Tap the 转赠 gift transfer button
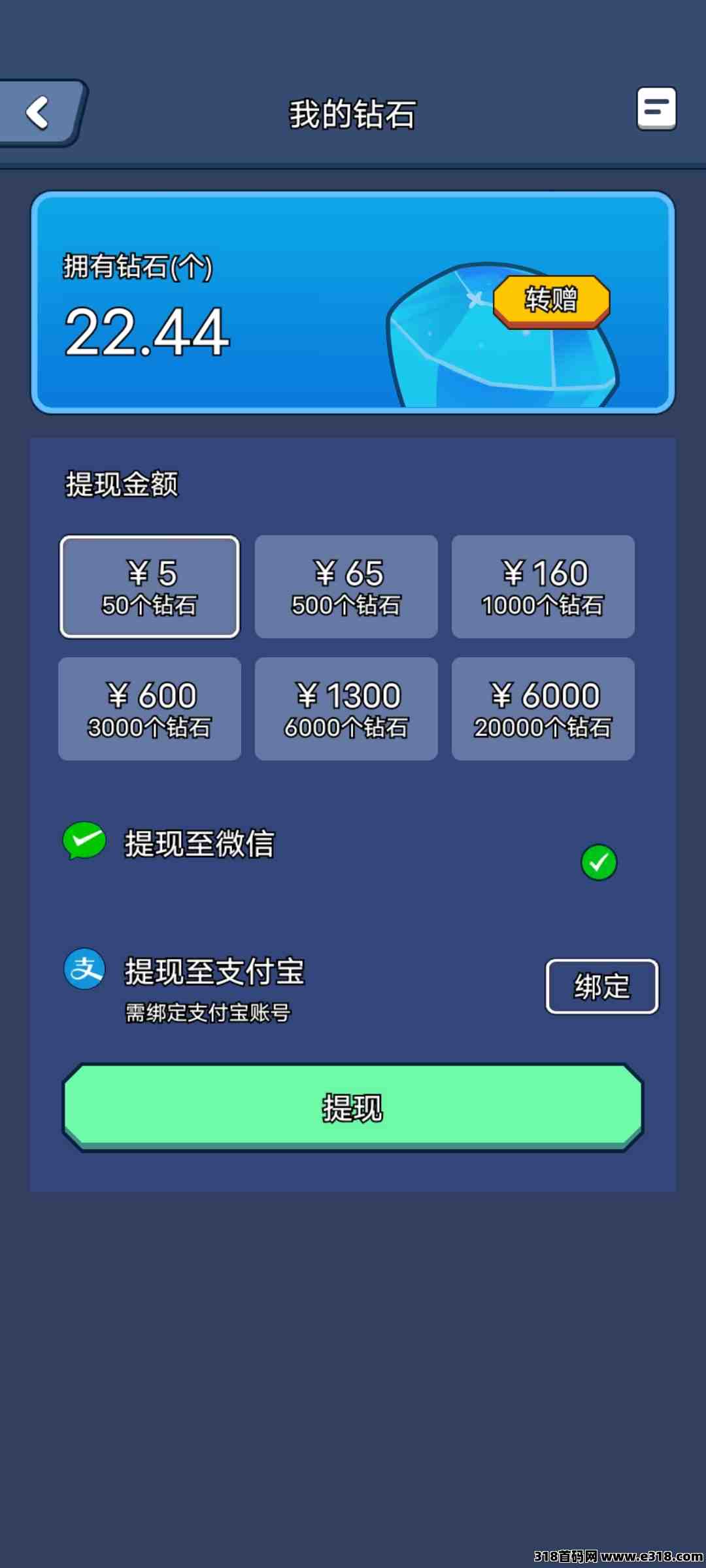This screenshot has height=1568, width=706. click(551, 301)
